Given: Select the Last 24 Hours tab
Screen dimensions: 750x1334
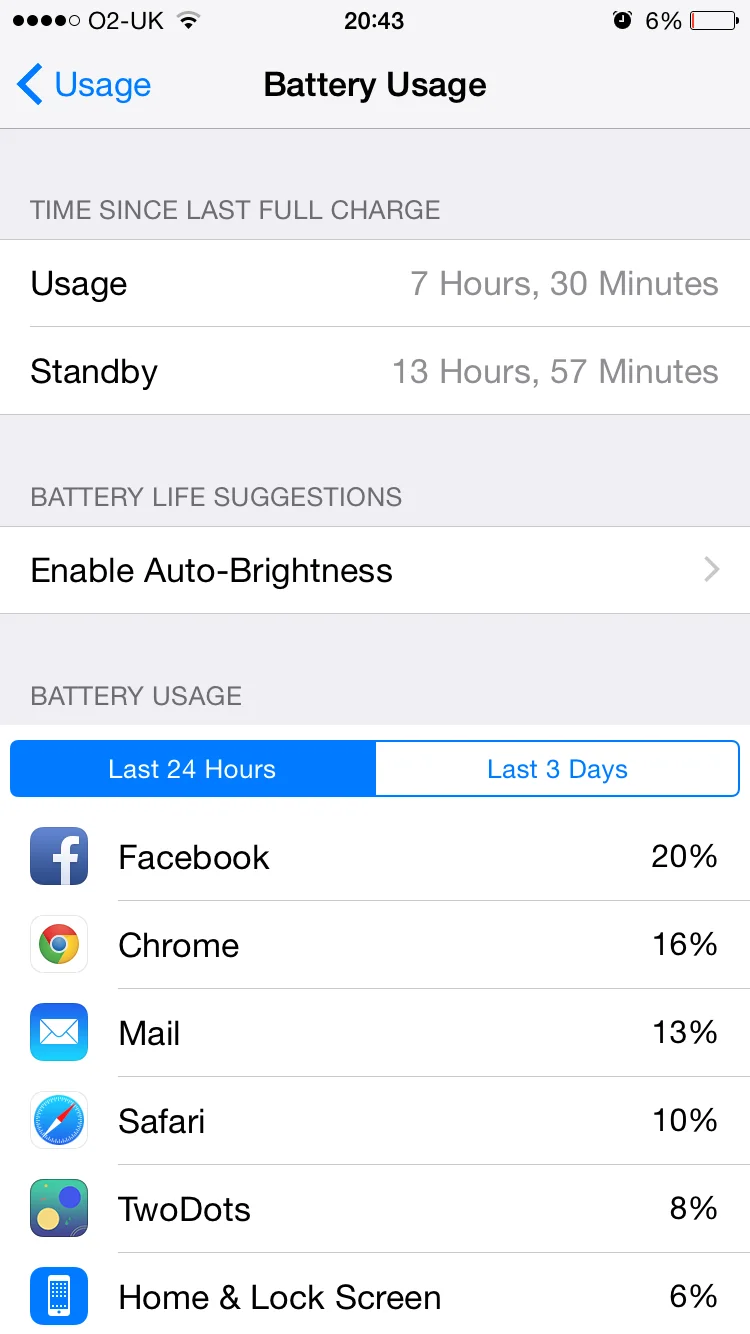Looking at the screenshot, I should pyautogui.click(x=193, y=769).
